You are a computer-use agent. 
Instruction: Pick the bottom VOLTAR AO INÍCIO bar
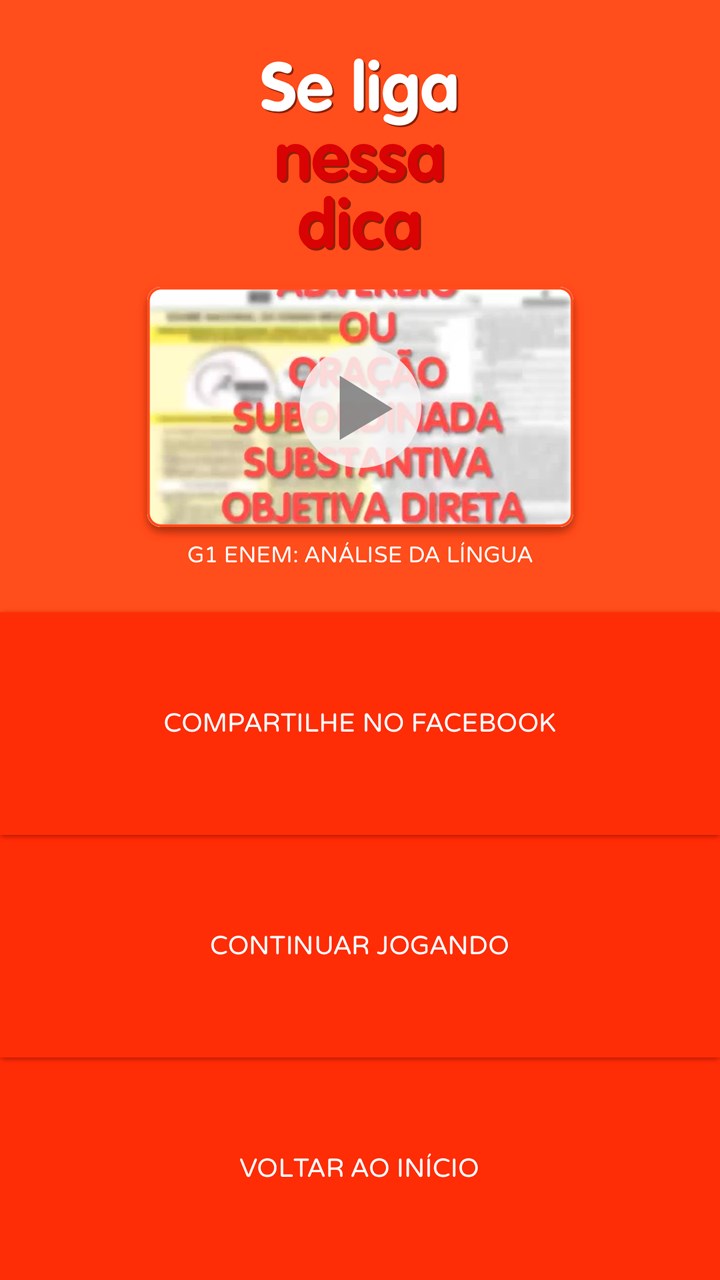[360, 1167]
